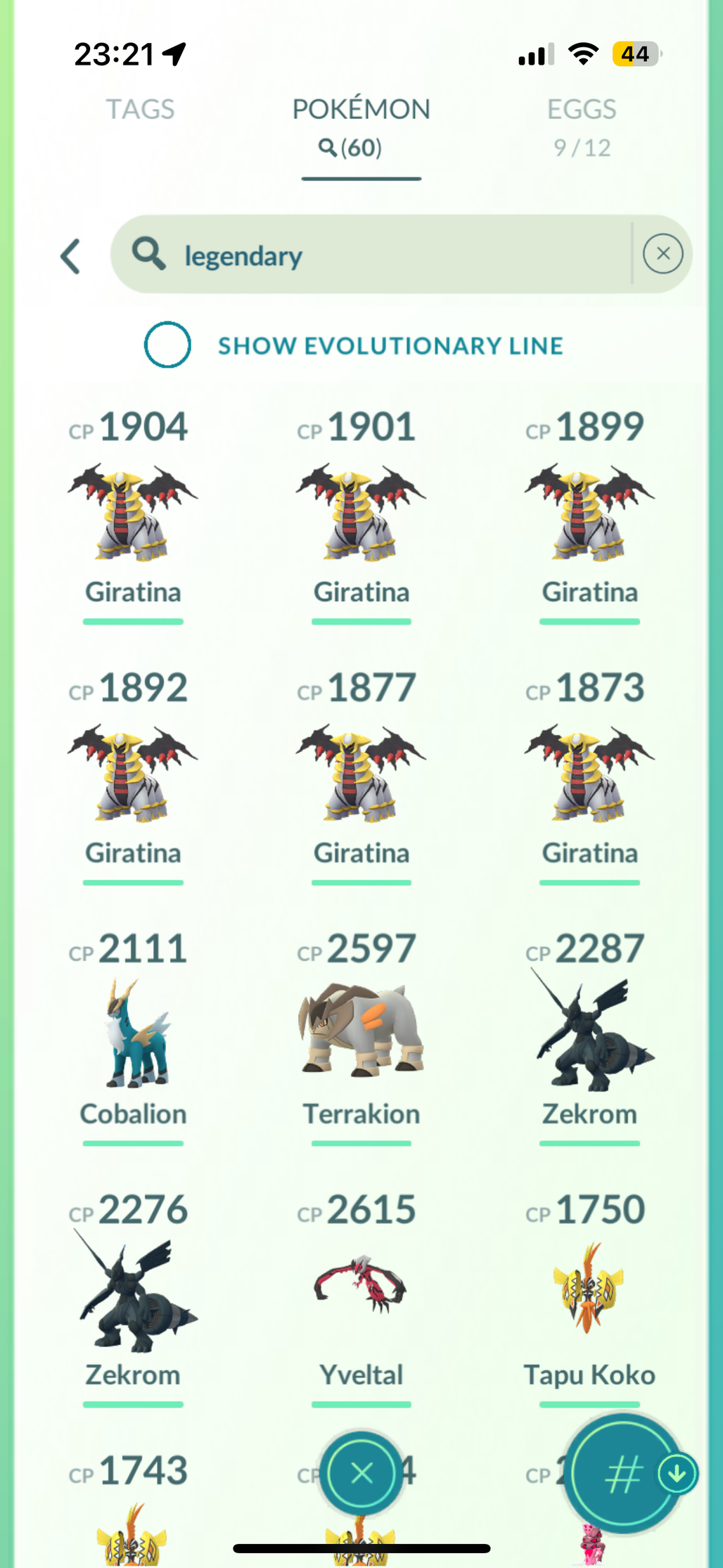
Task: Open Giratina with CP 1873
Action: click(589, 774)
